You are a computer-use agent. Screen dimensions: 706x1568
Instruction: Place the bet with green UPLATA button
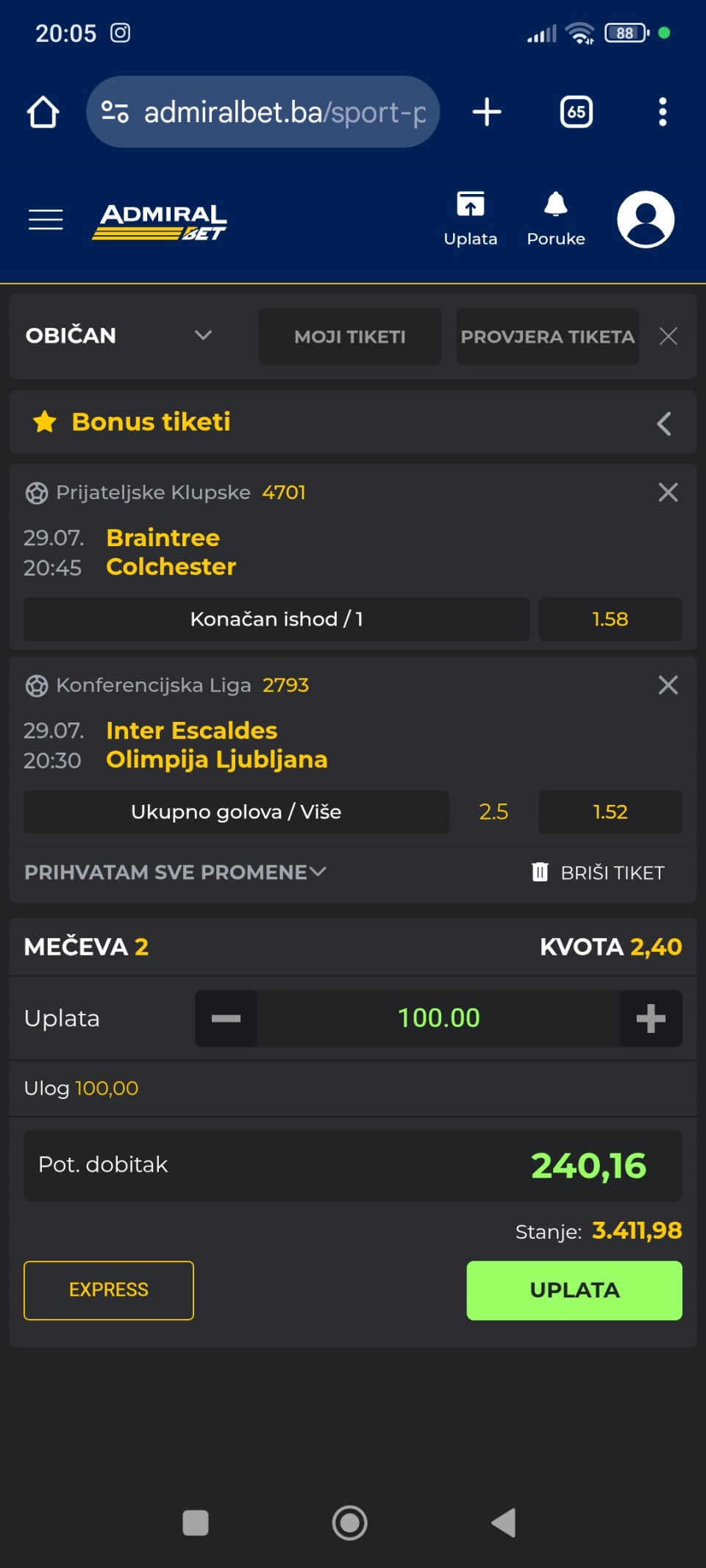(x=574, y=1290)
